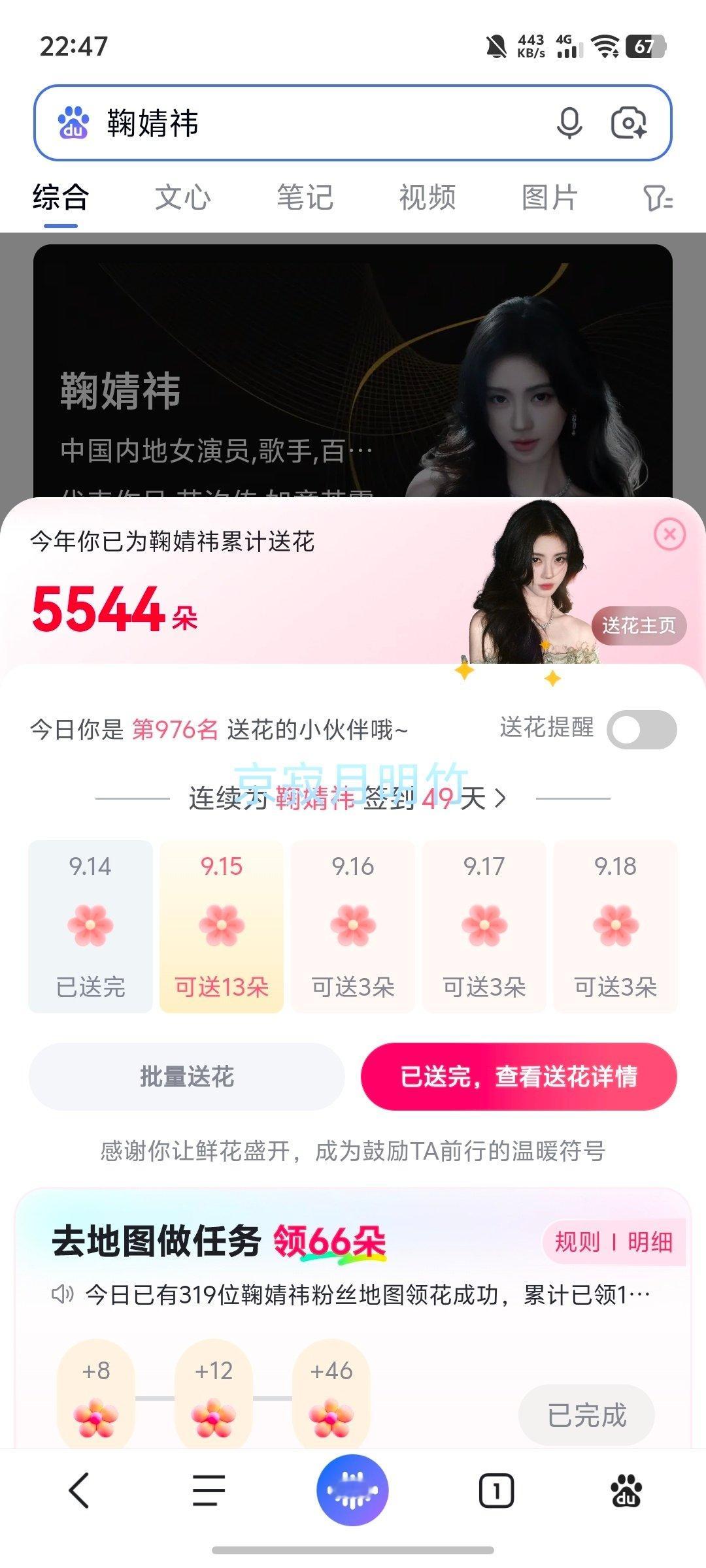Enable the 送花提醒 switch
This screenshot has height=1568, width=706.
coord(642,729)
